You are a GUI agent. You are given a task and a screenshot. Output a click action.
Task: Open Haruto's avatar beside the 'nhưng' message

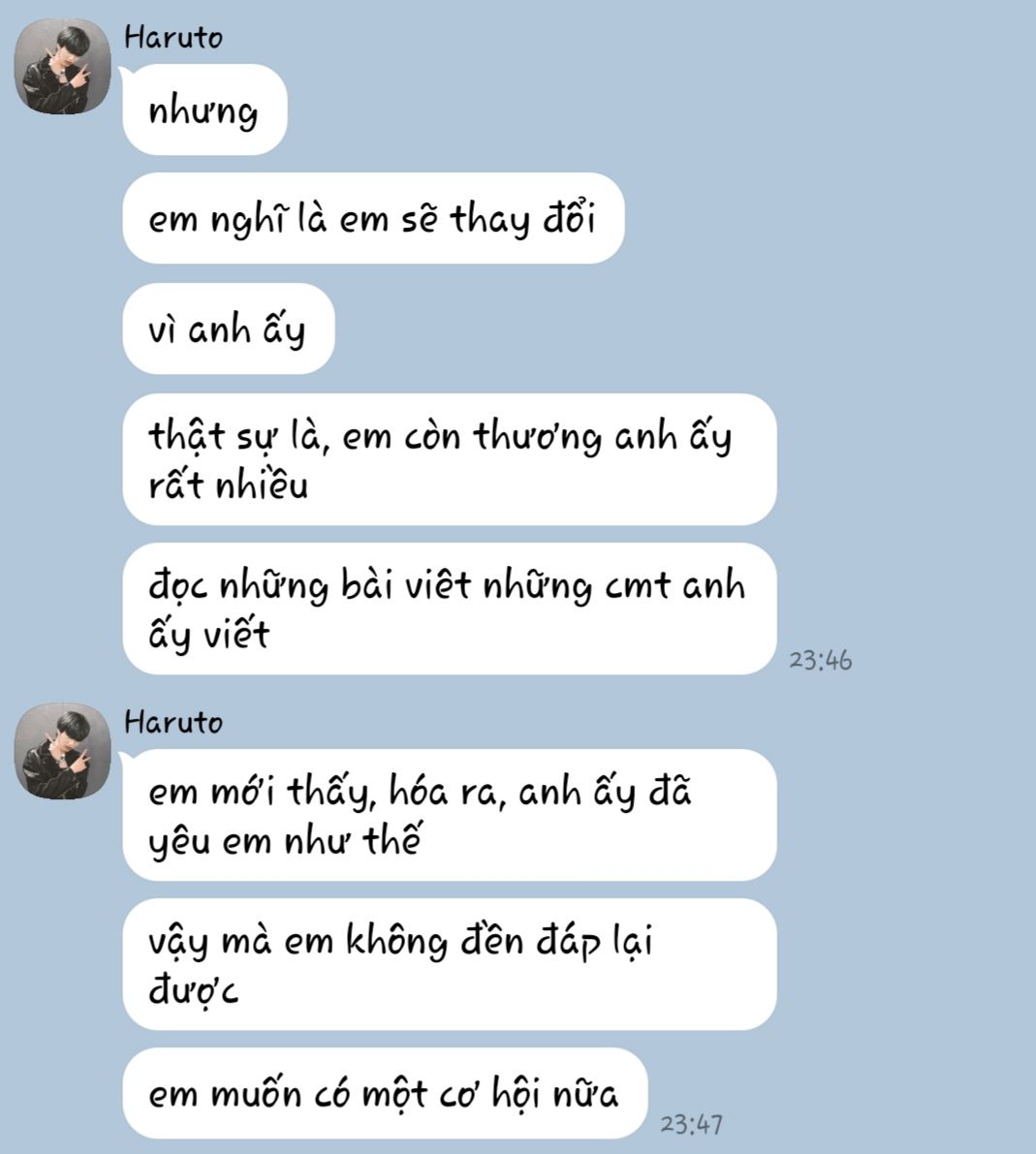(x=62, y=67)
